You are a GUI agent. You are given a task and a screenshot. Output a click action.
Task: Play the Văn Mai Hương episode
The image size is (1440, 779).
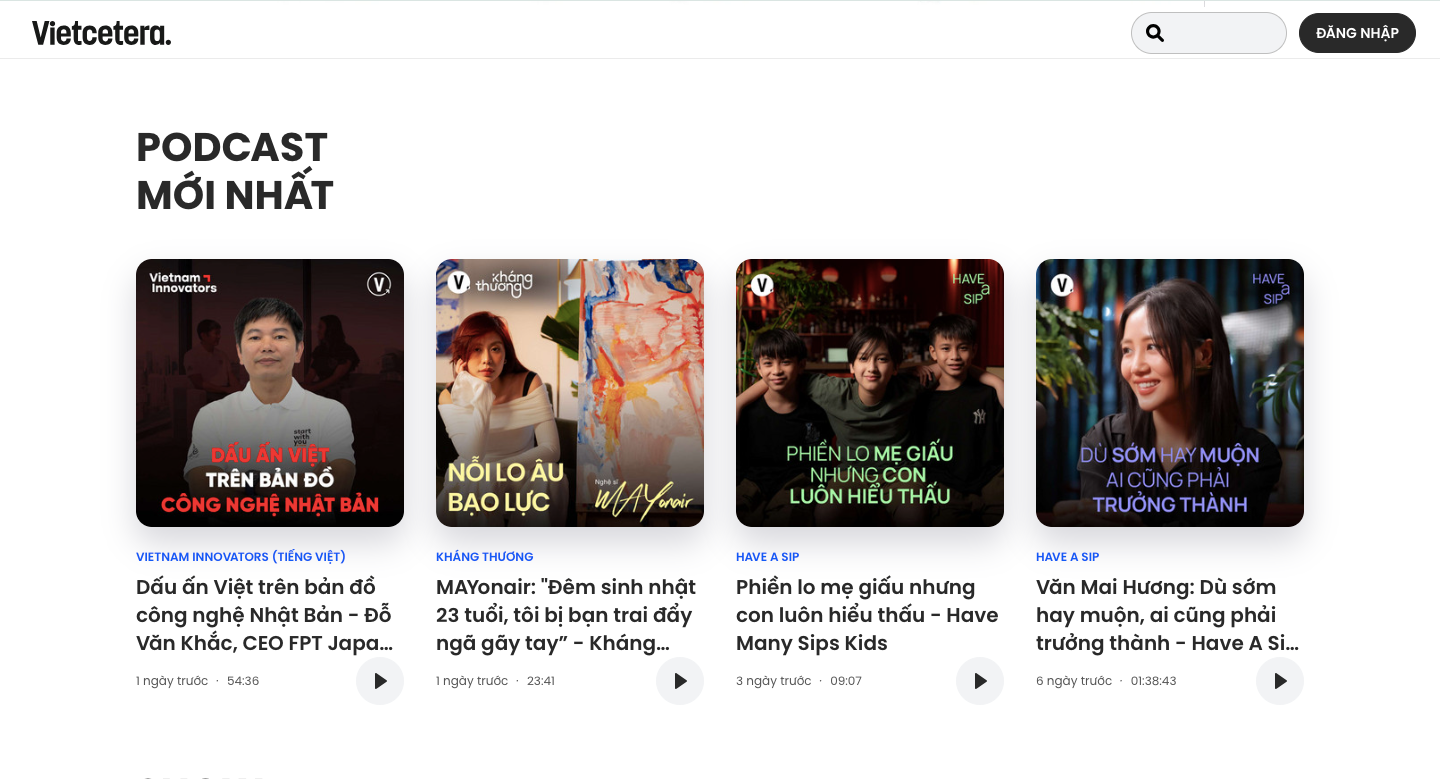1280,681
